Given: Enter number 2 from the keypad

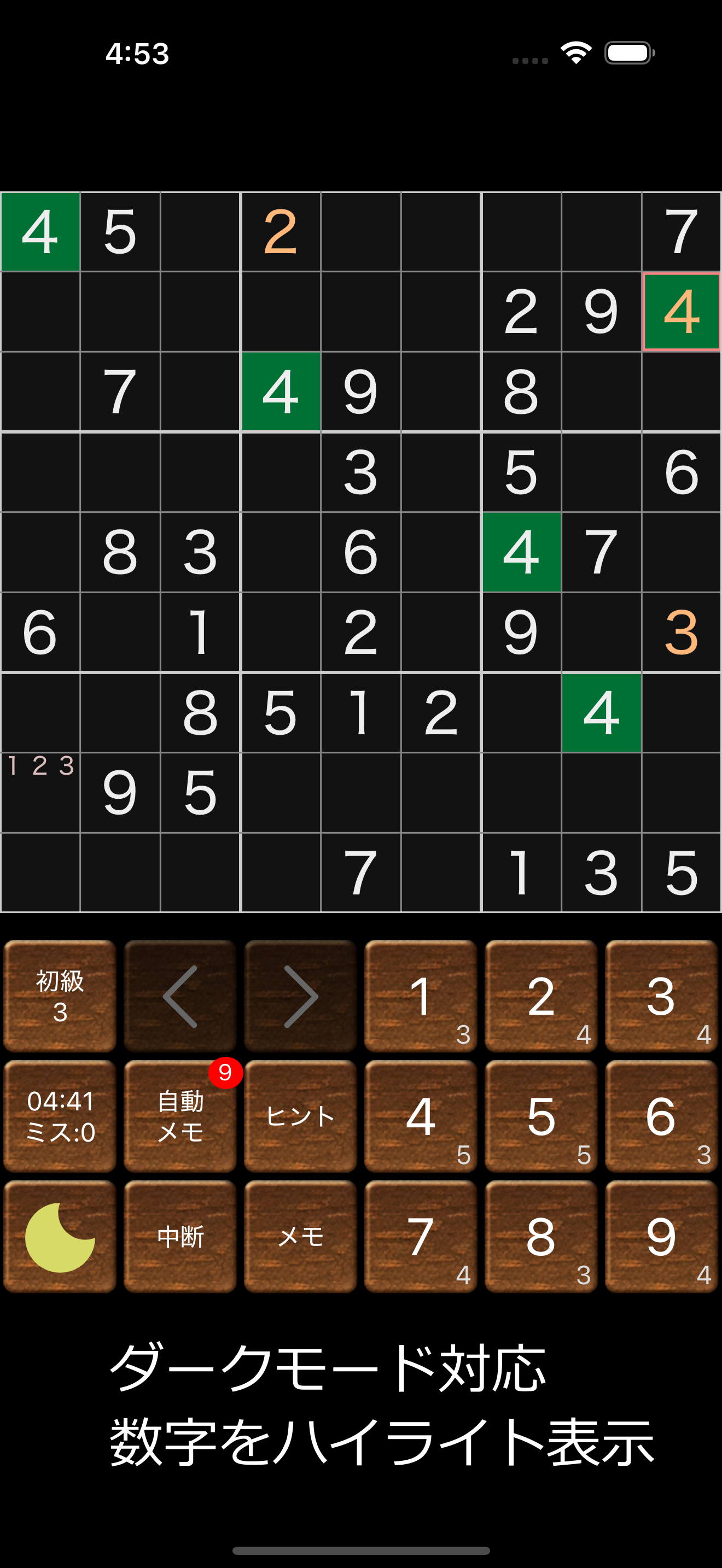Looking at the screenshot, I should (x=540, y=997).
